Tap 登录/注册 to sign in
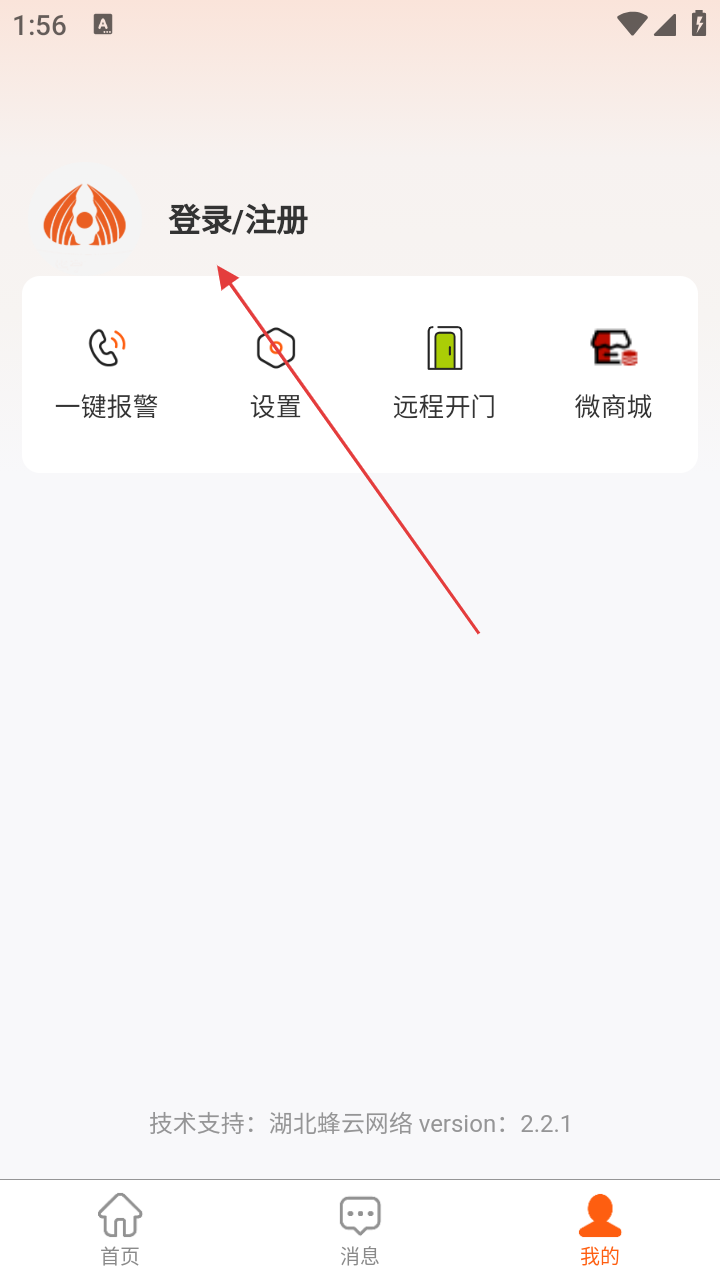Screen dimensions: 720x1280 pyautogui.click(x=238, y=220)
